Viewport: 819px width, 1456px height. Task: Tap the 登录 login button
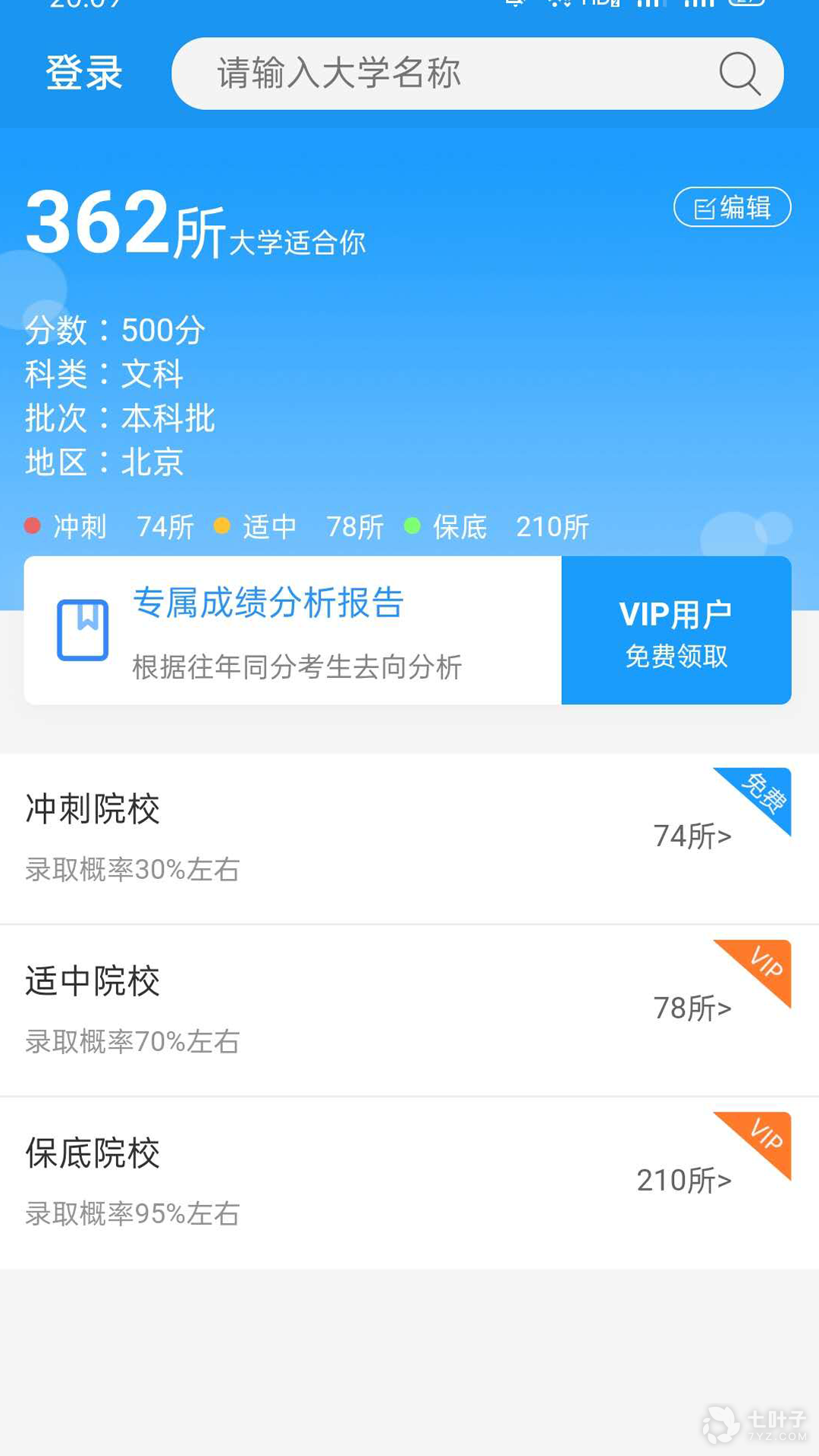click(x=84, y=74)
